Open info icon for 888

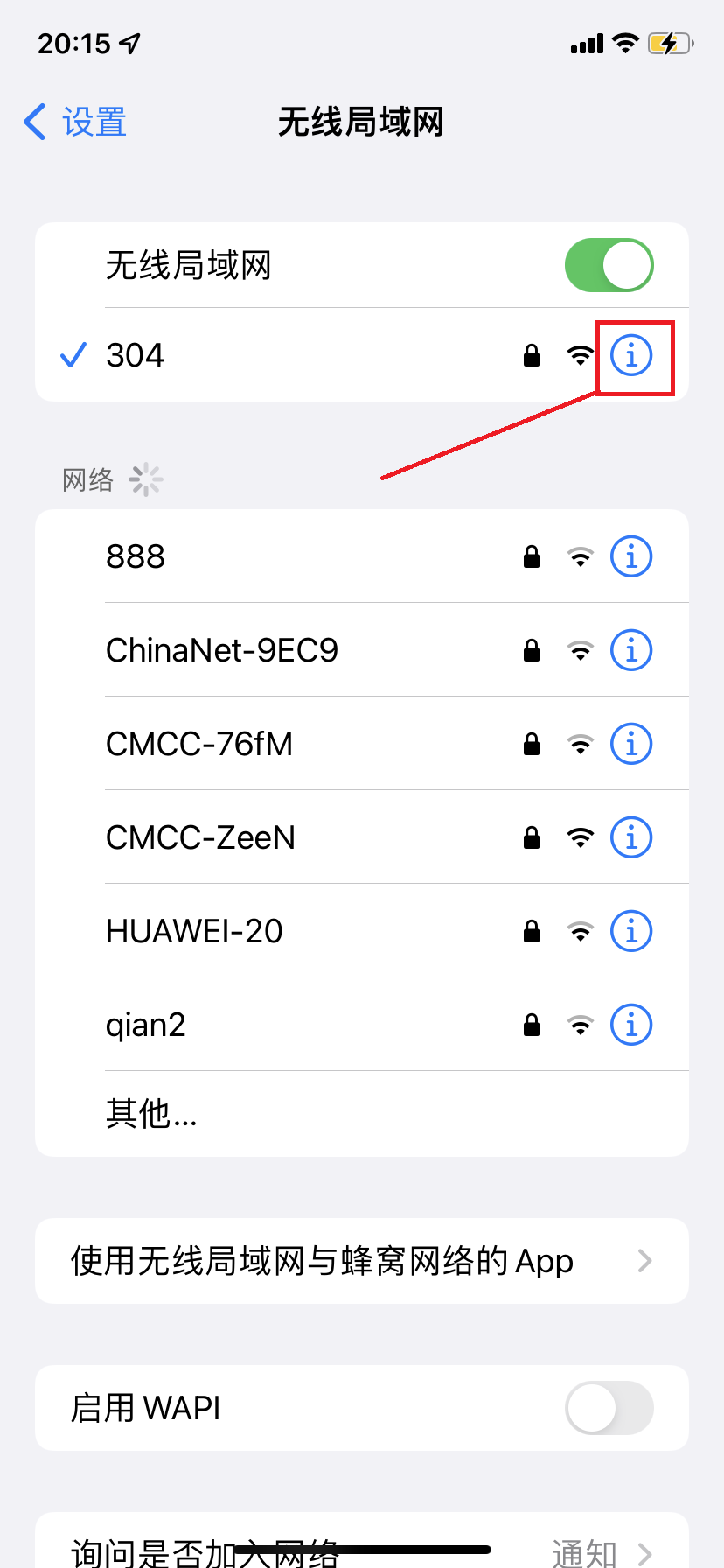click(631, 556)
